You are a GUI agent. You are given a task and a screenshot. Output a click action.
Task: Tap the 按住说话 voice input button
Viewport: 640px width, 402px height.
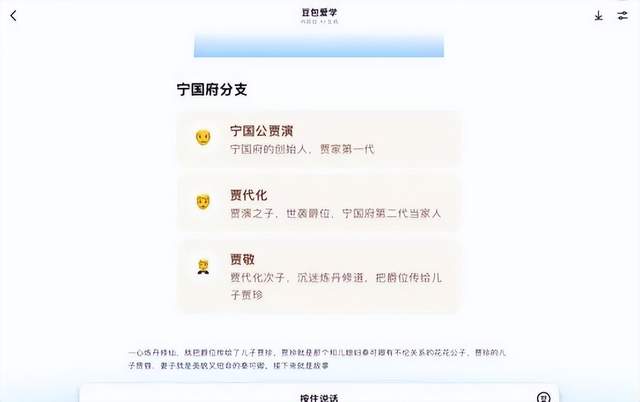coord(318,396)
